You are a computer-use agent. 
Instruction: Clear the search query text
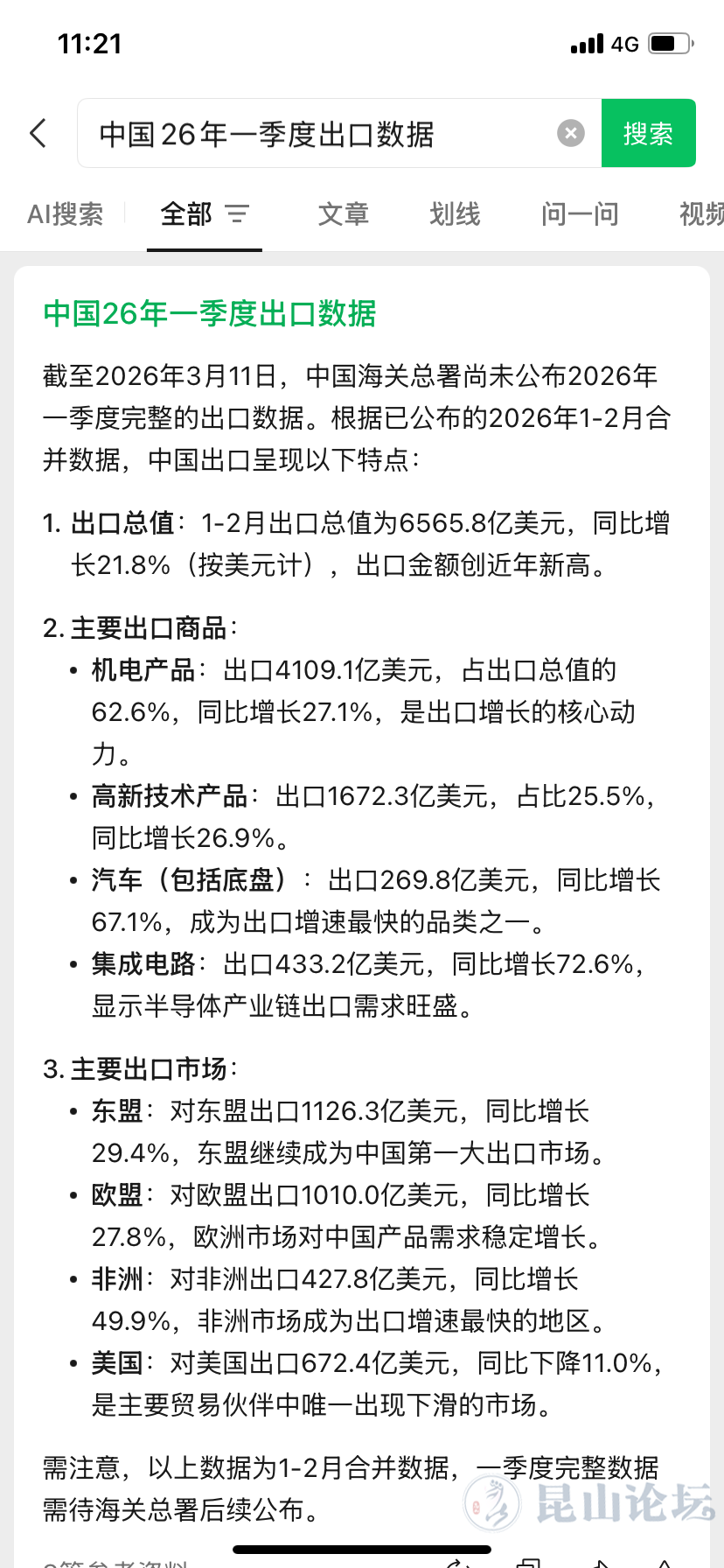[x=570, y=133]
